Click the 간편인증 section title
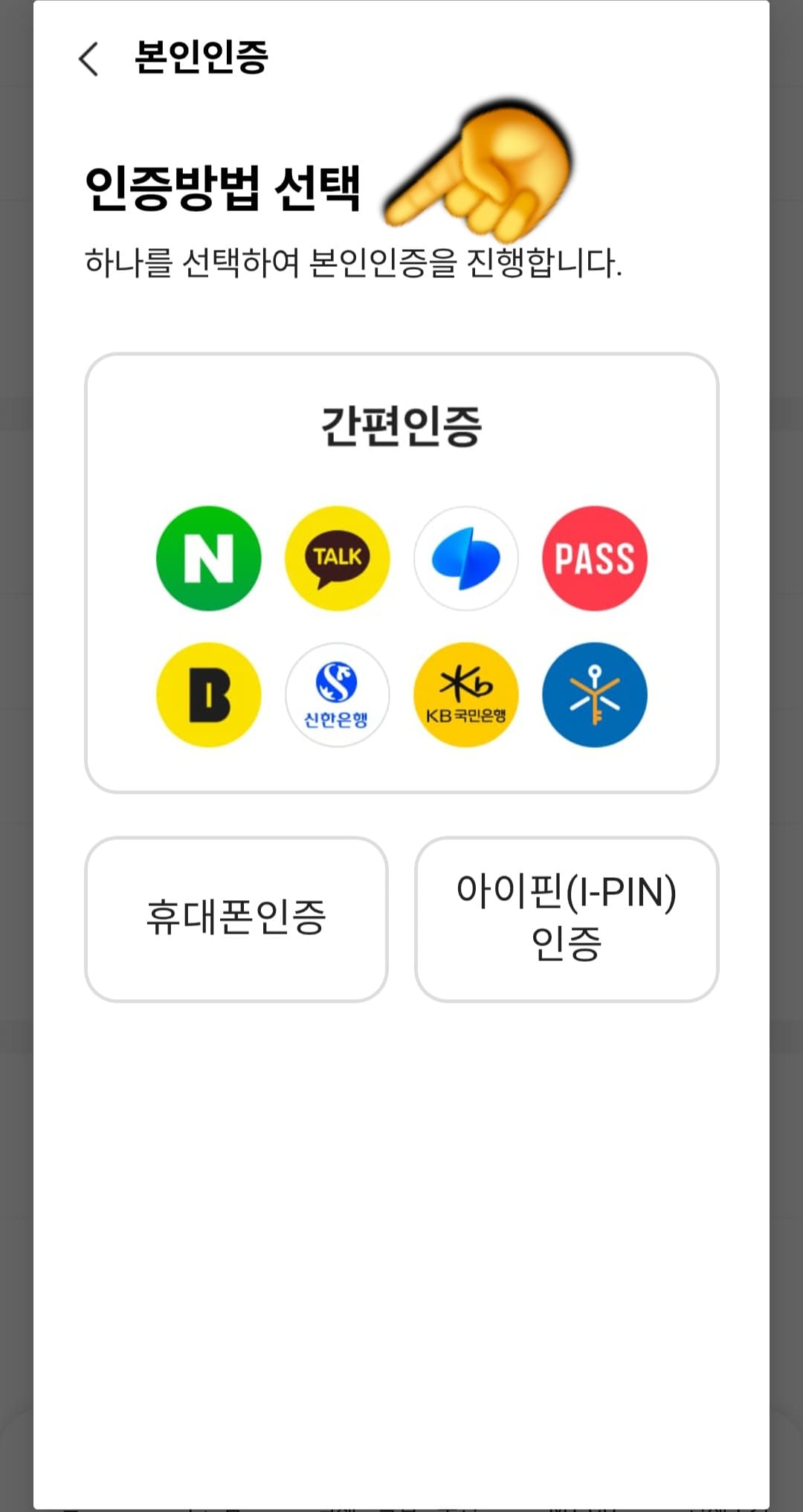 click(401, 424)
